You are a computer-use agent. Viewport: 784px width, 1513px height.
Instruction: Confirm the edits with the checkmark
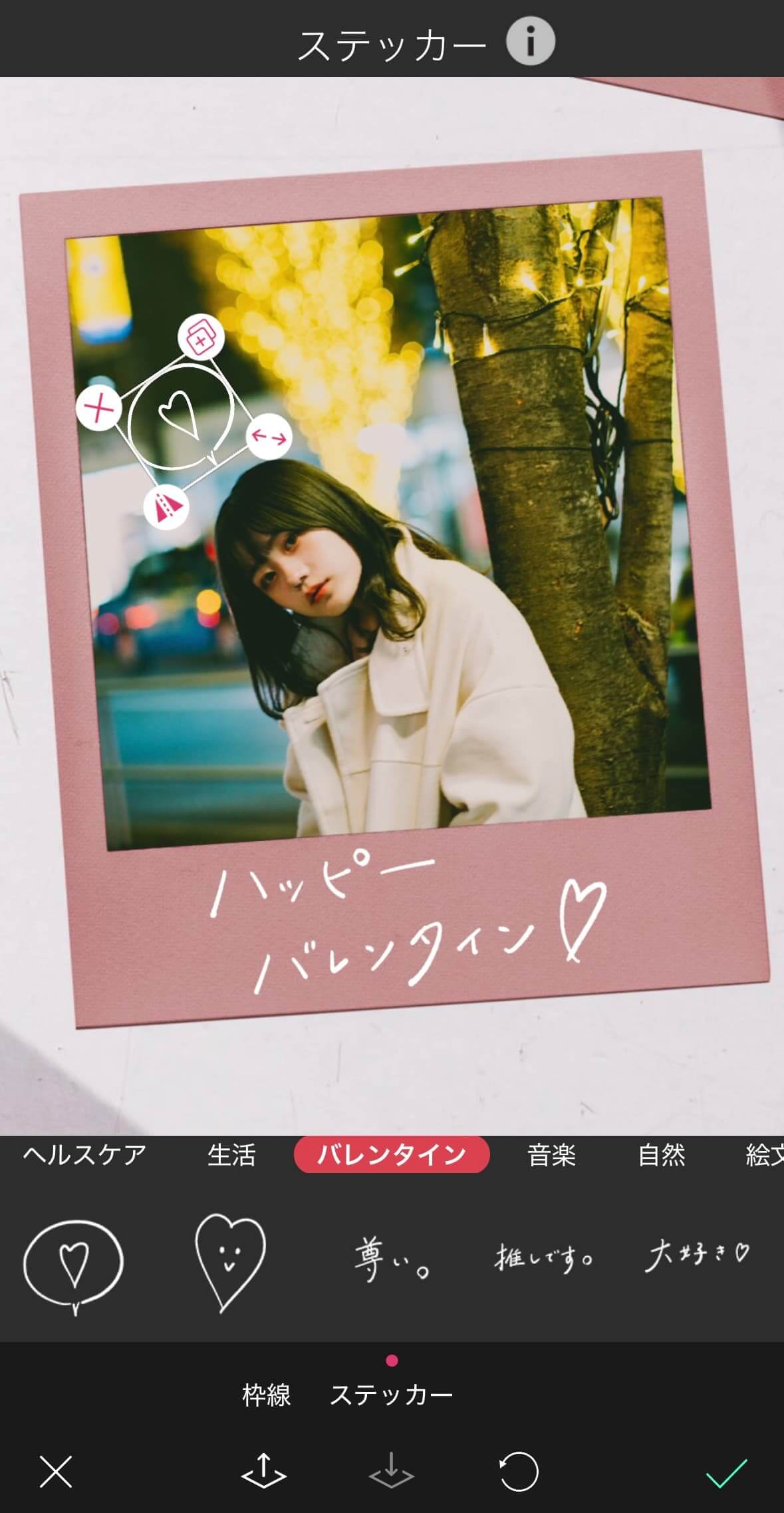tap(726, 1471)
